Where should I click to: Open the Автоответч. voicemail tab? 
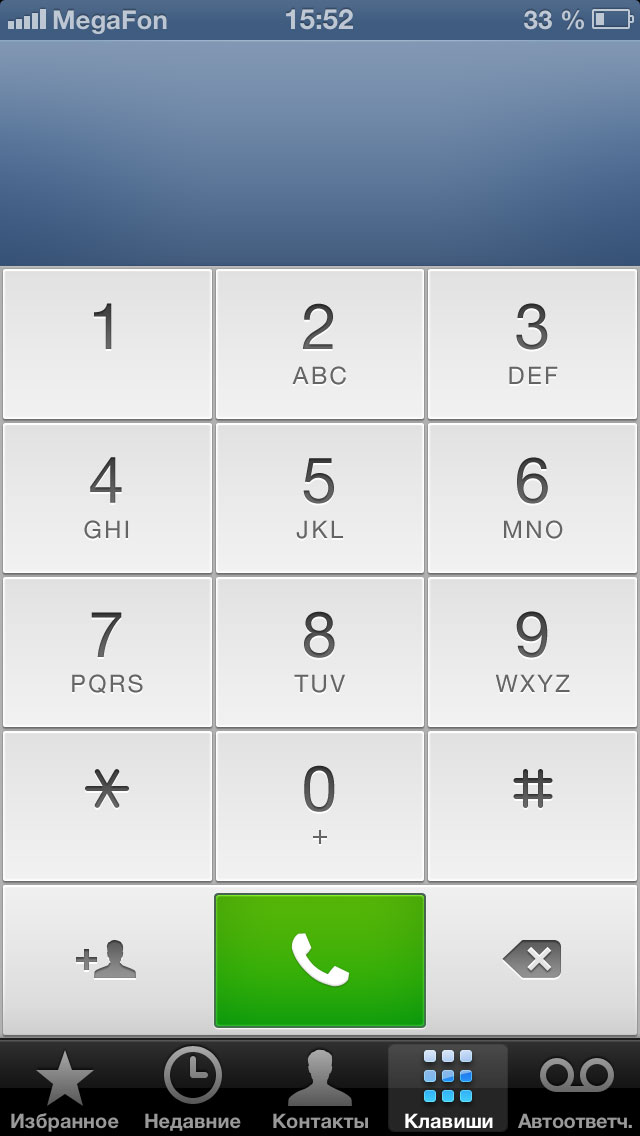576,1088
